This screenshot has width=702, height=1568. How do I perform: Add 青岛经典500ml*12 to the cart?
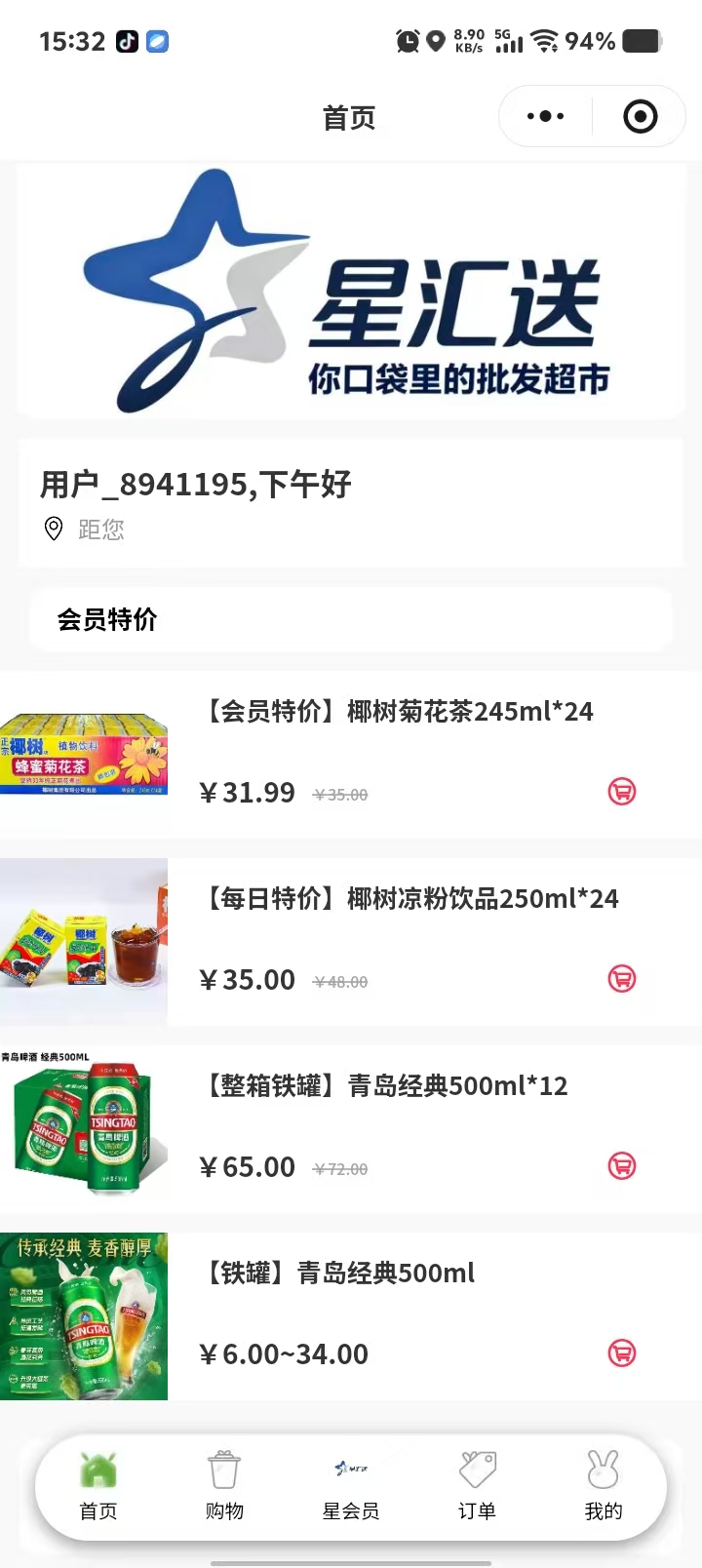pyautogui.click(x=622, y=1165)
